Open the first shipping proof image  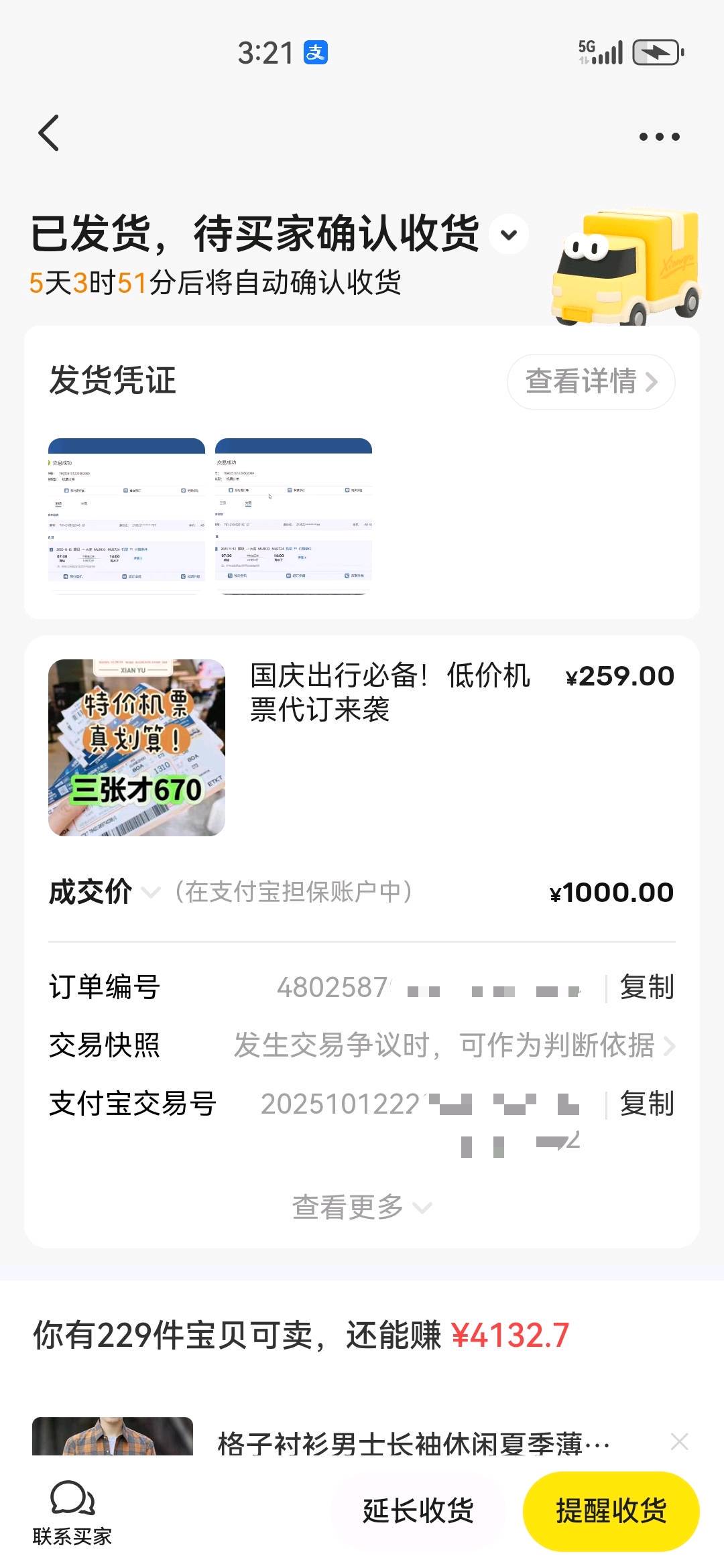[x=127, y=516]
